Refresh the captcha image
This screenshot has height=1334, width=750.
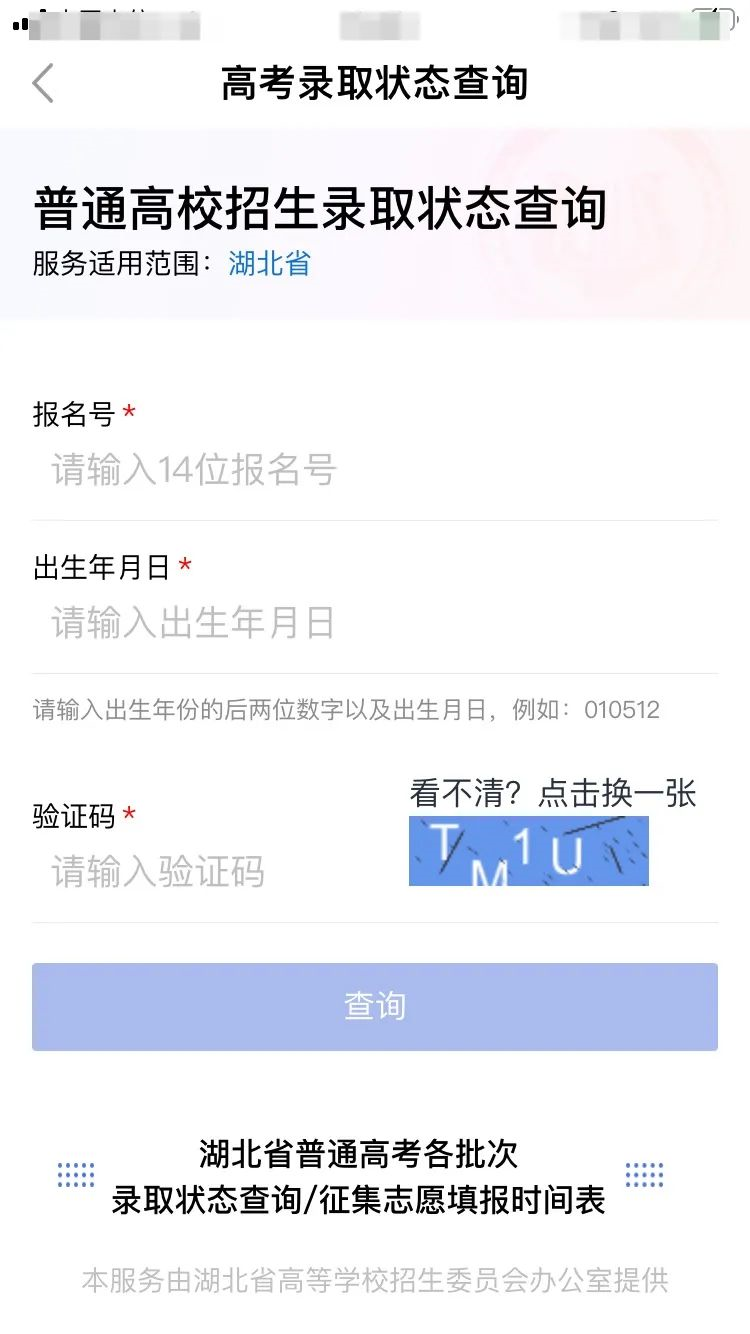pyautogui.click(x=528, y=851)
